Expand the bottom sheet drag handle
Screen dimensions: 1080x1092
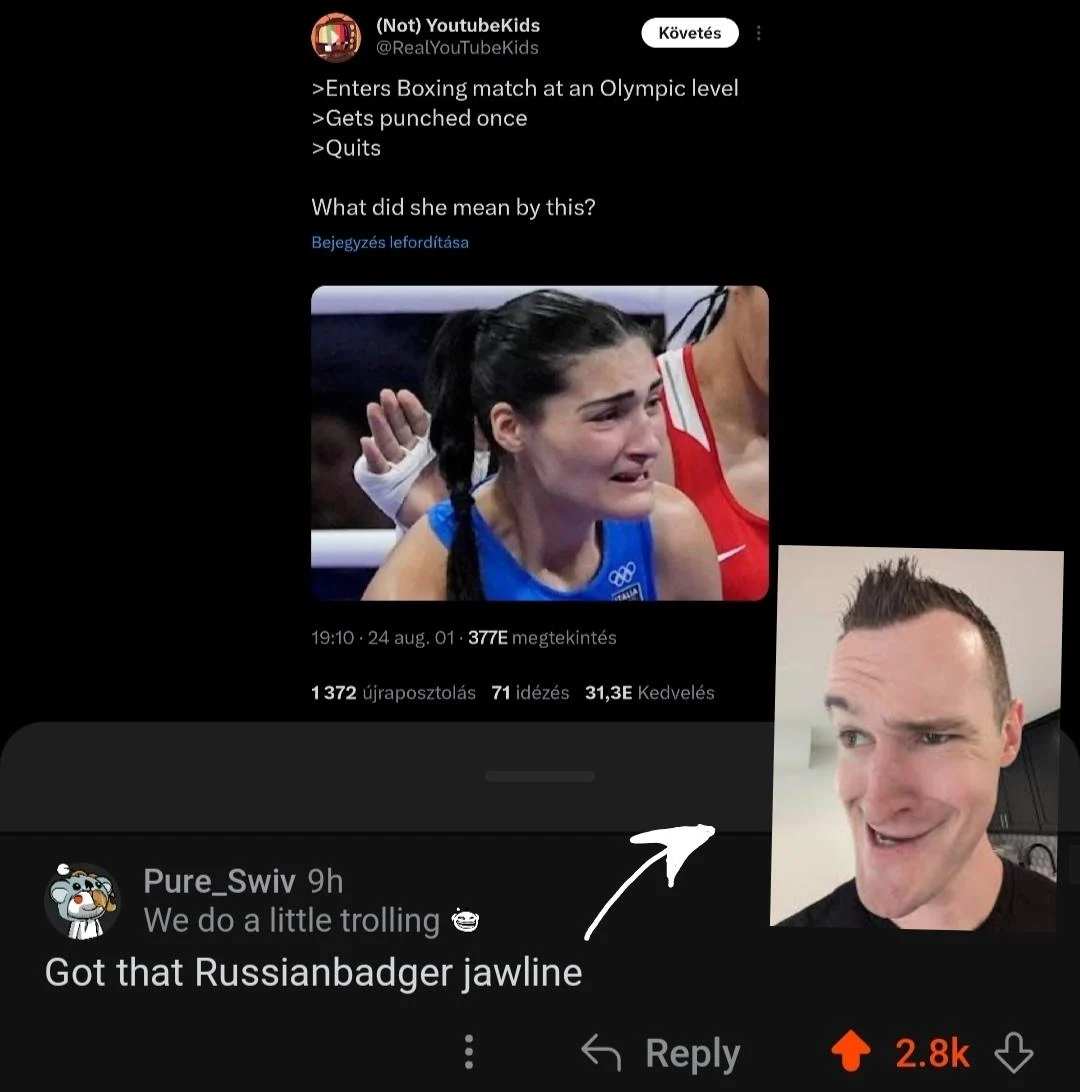point(539,778)
